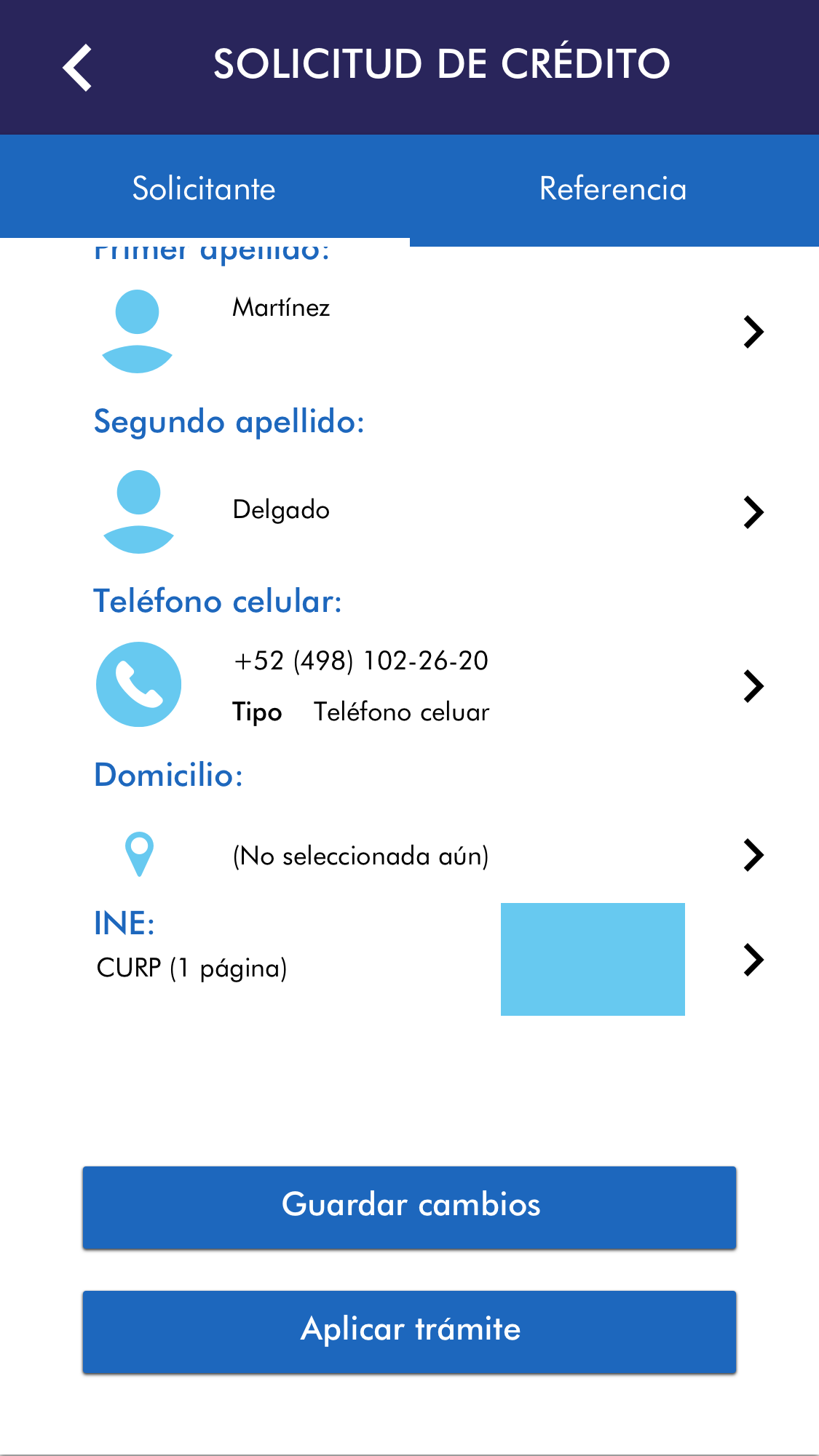
Task: Choose an address in Domicilio row
Action: point(430,855)
